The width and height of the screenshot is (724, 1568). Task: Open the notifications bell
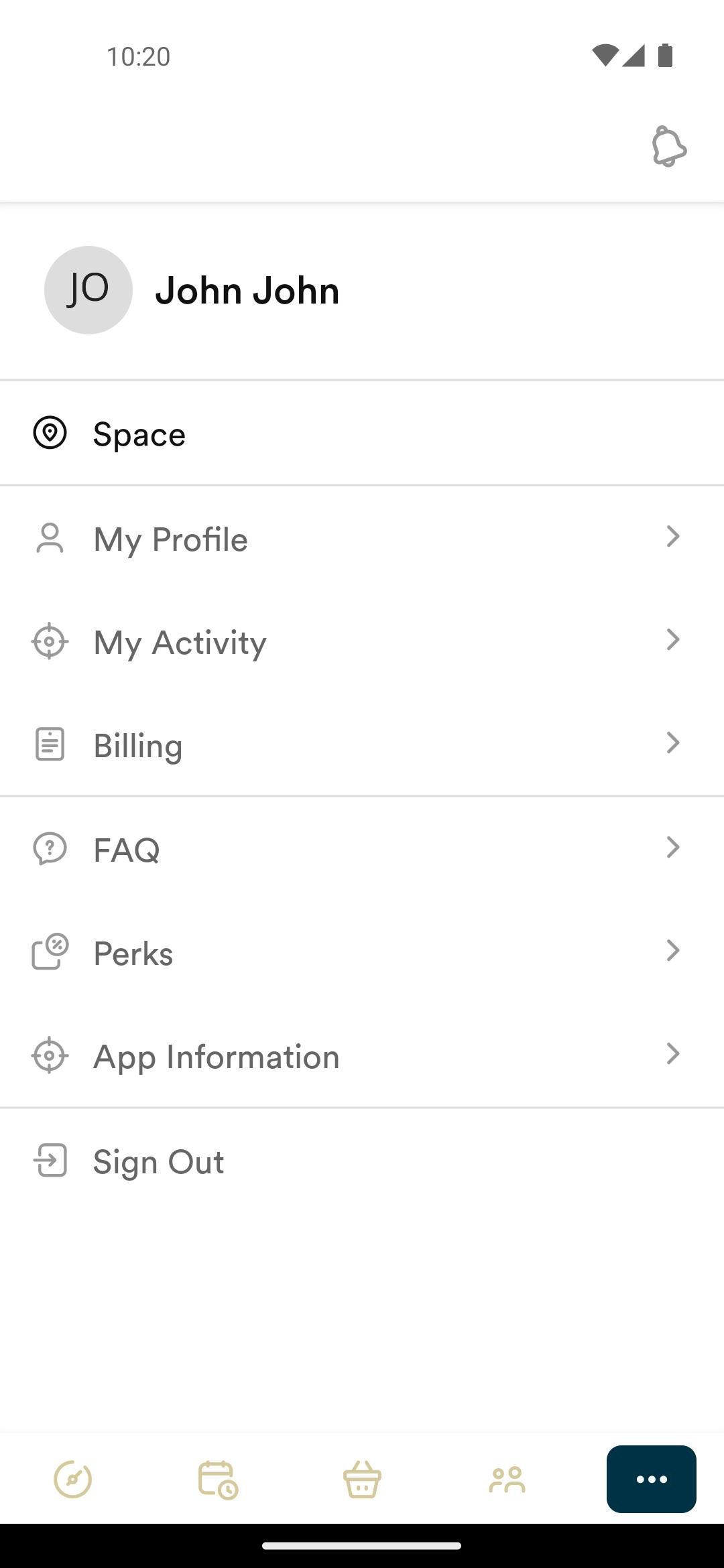[669, 146]
